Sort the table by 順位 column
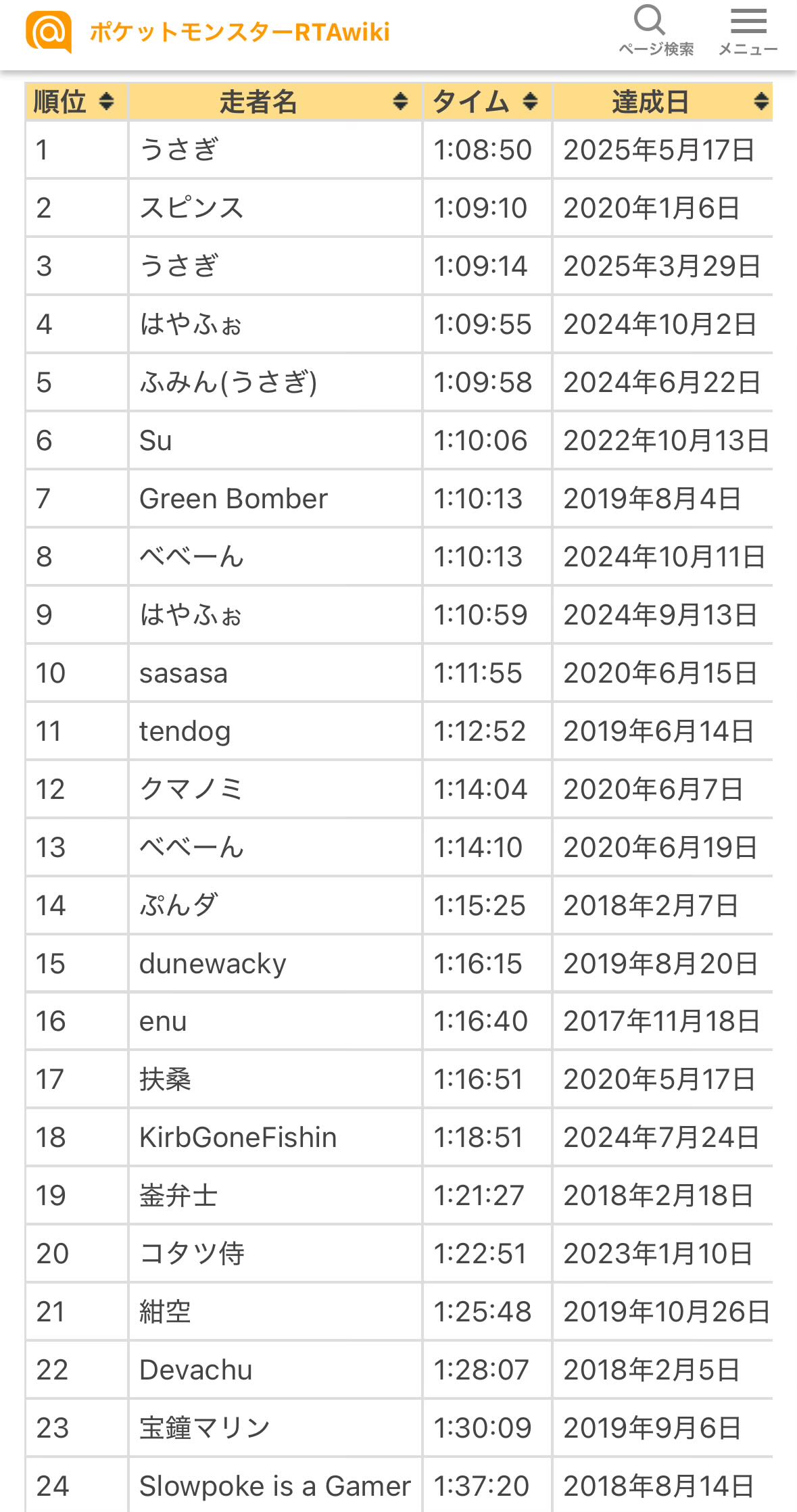797x1512 pixels. [x=76, y=102]
